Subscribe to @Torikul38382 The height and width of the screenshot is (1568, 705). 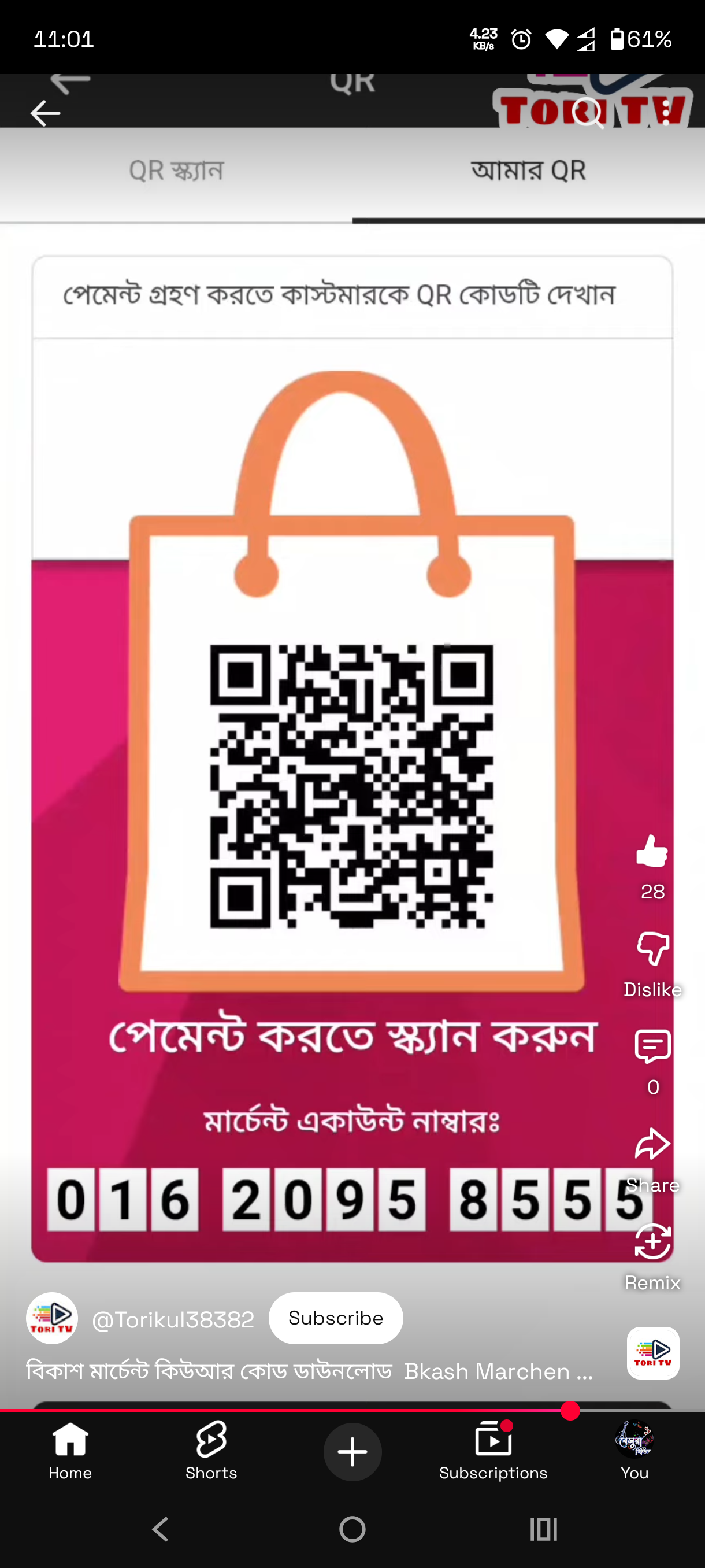point(335,1318)
